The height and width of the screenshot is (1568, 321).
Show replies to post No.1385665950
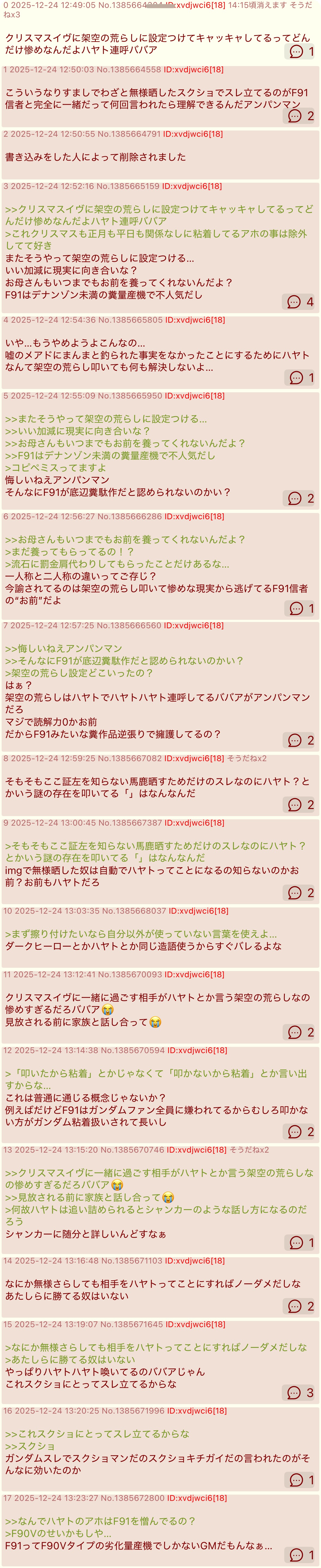pyautogui.click(x=301, y=499)
